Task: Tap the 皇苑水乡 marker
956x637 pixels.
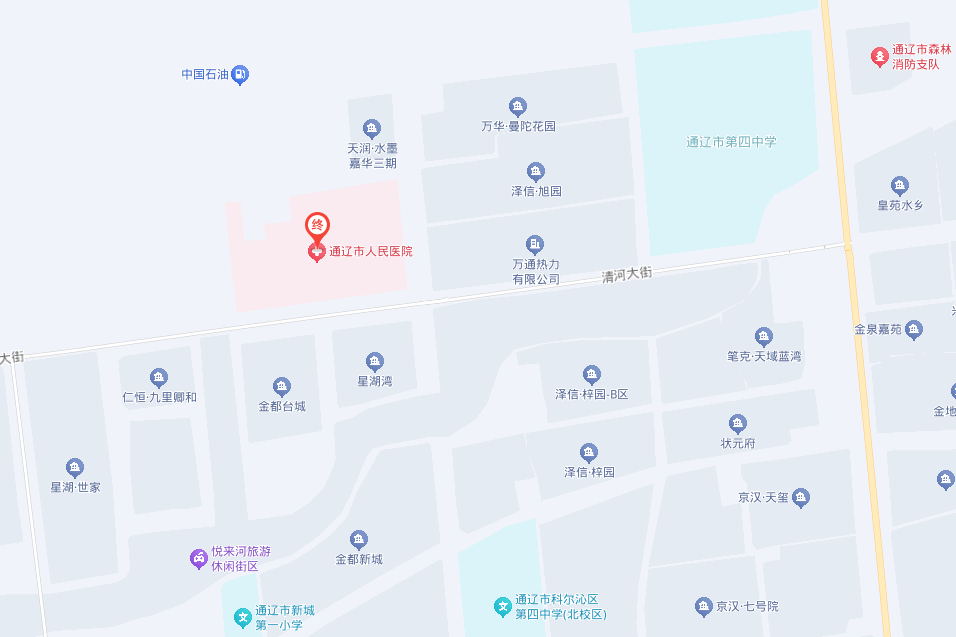Action: 900,186
